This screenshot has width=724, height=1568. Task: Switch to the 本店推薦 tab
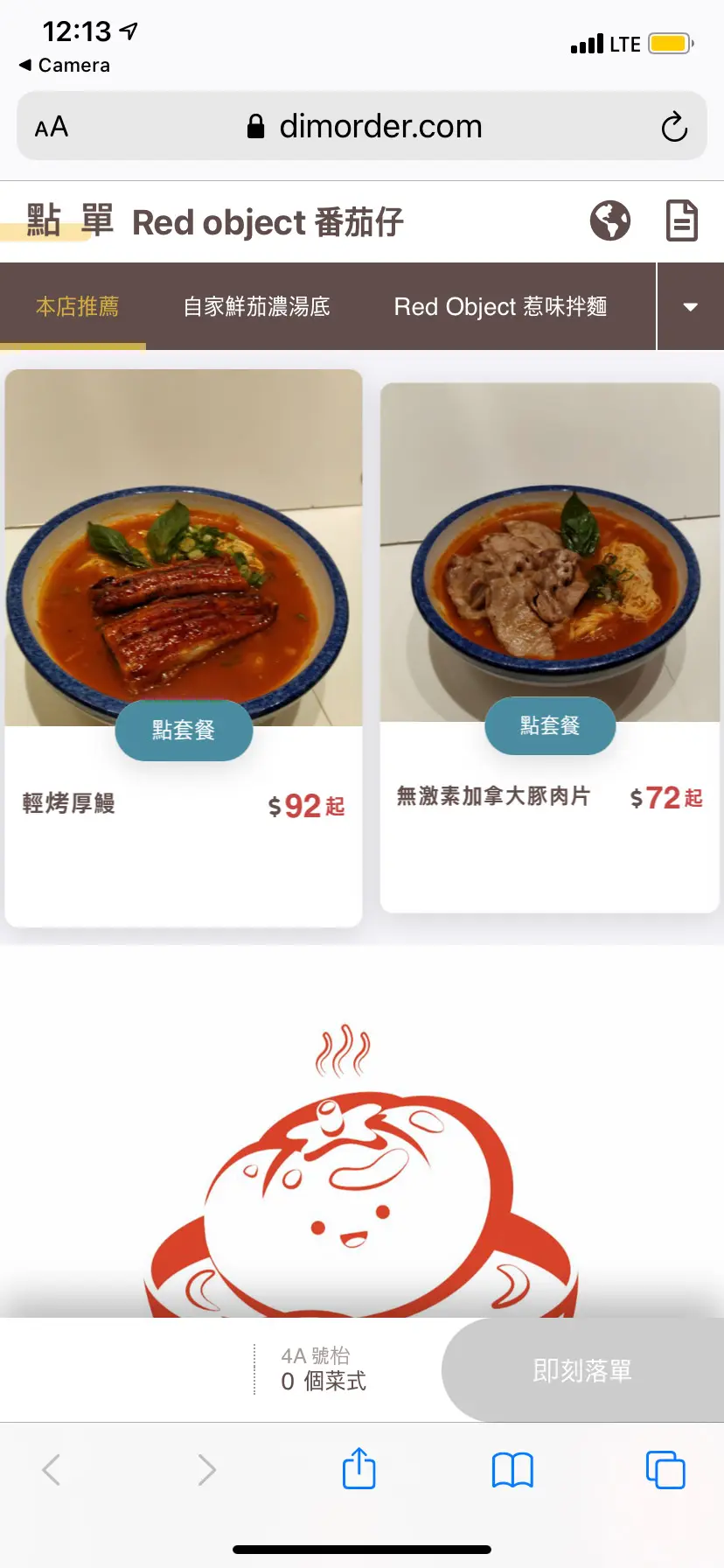coord(77,307)
